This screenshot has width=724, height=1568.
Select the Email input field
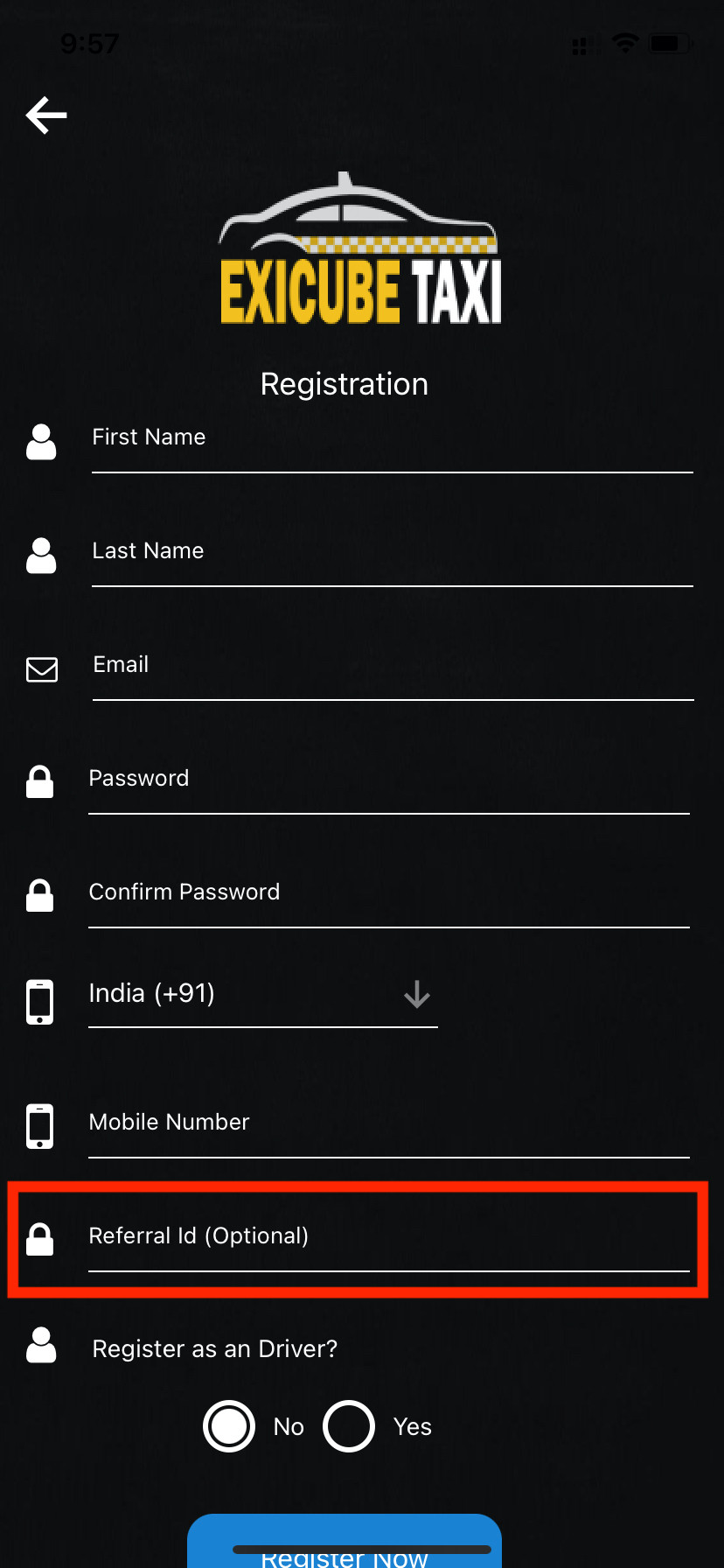click(x=393, y=669)
